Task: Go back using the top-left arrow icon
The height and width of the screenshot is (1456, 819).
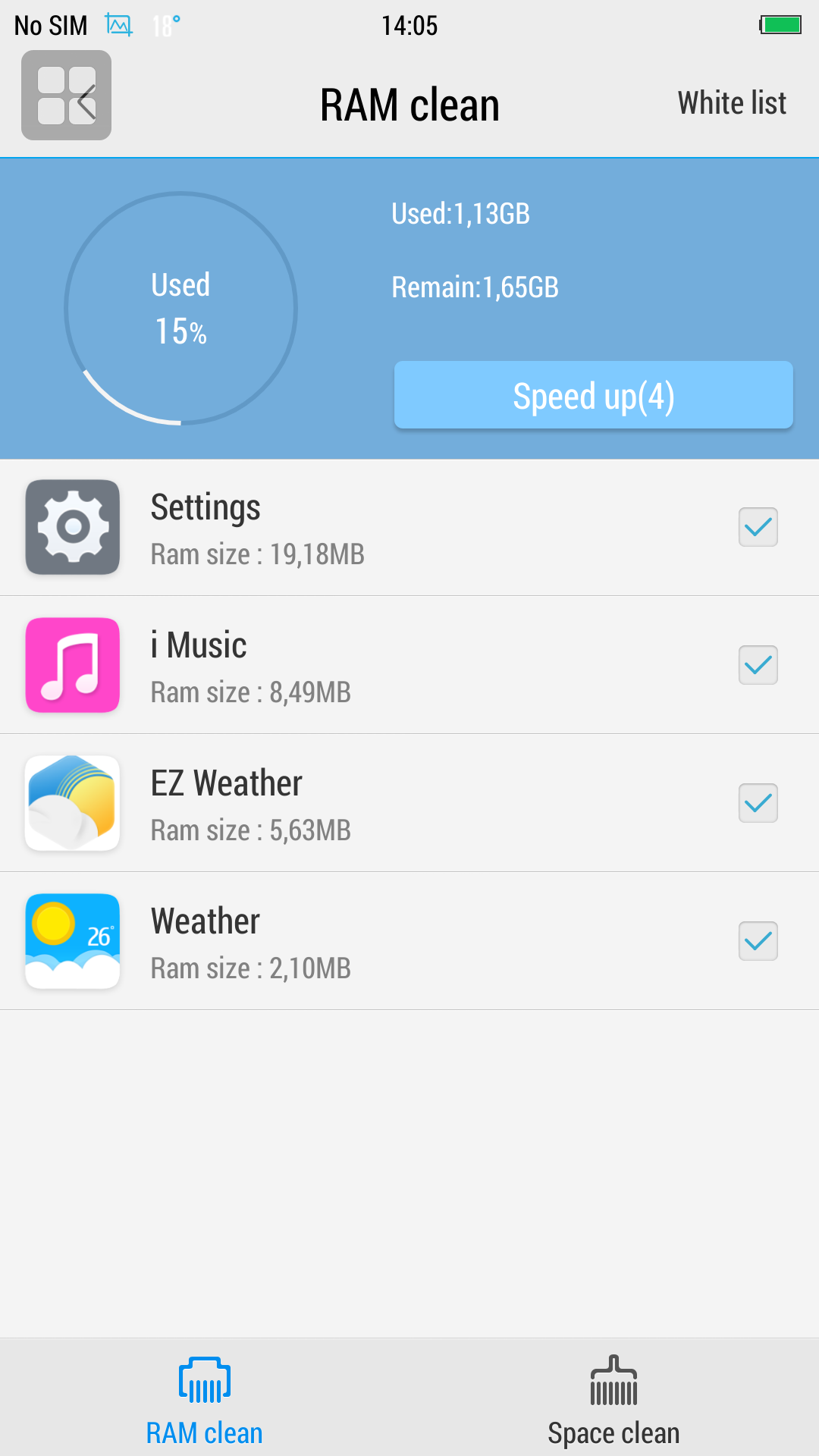Action: pyautogui.click(x=67, y=96)
